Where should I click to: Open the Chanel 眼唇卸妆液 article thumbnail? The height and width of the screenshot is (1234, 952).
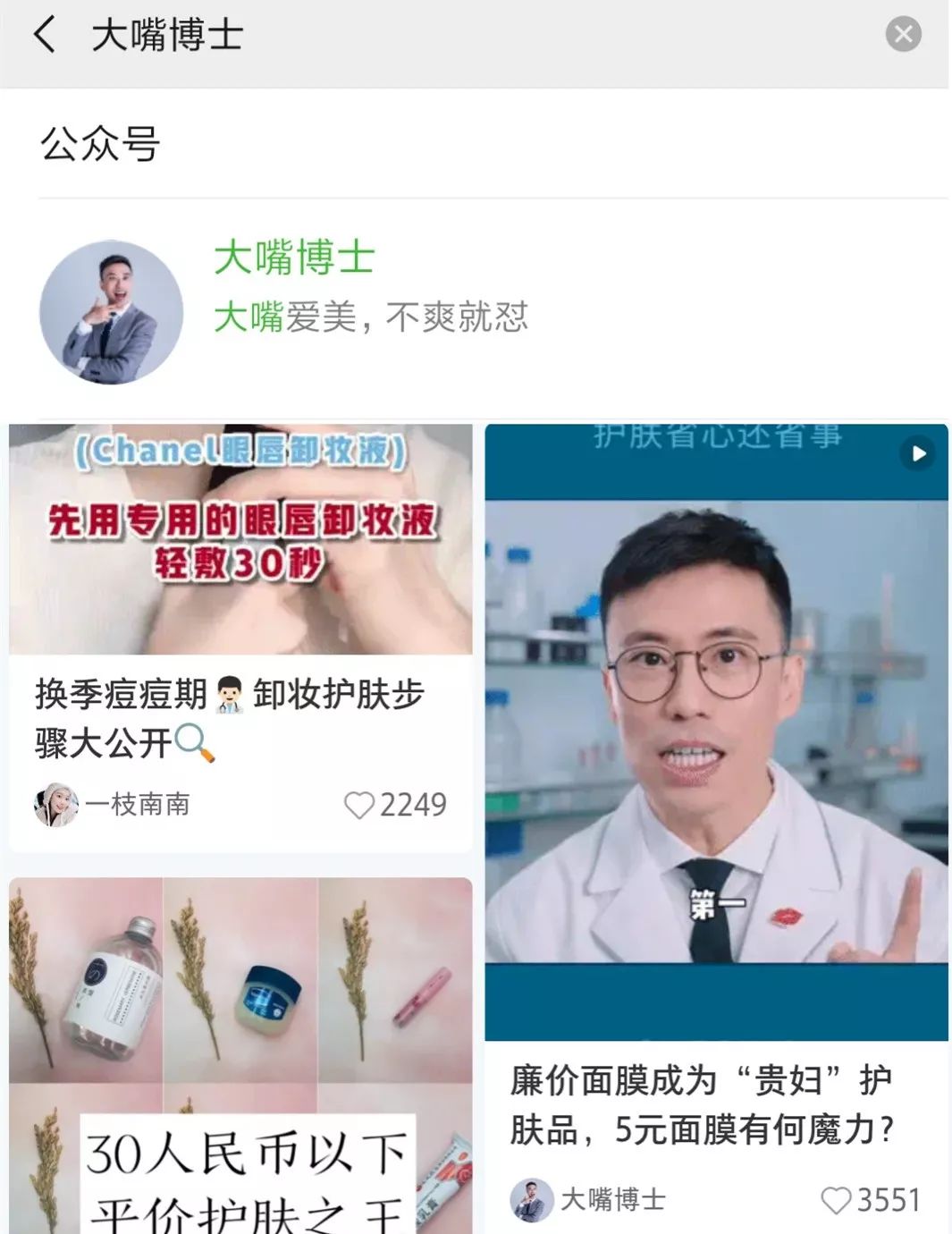point(240,537)
